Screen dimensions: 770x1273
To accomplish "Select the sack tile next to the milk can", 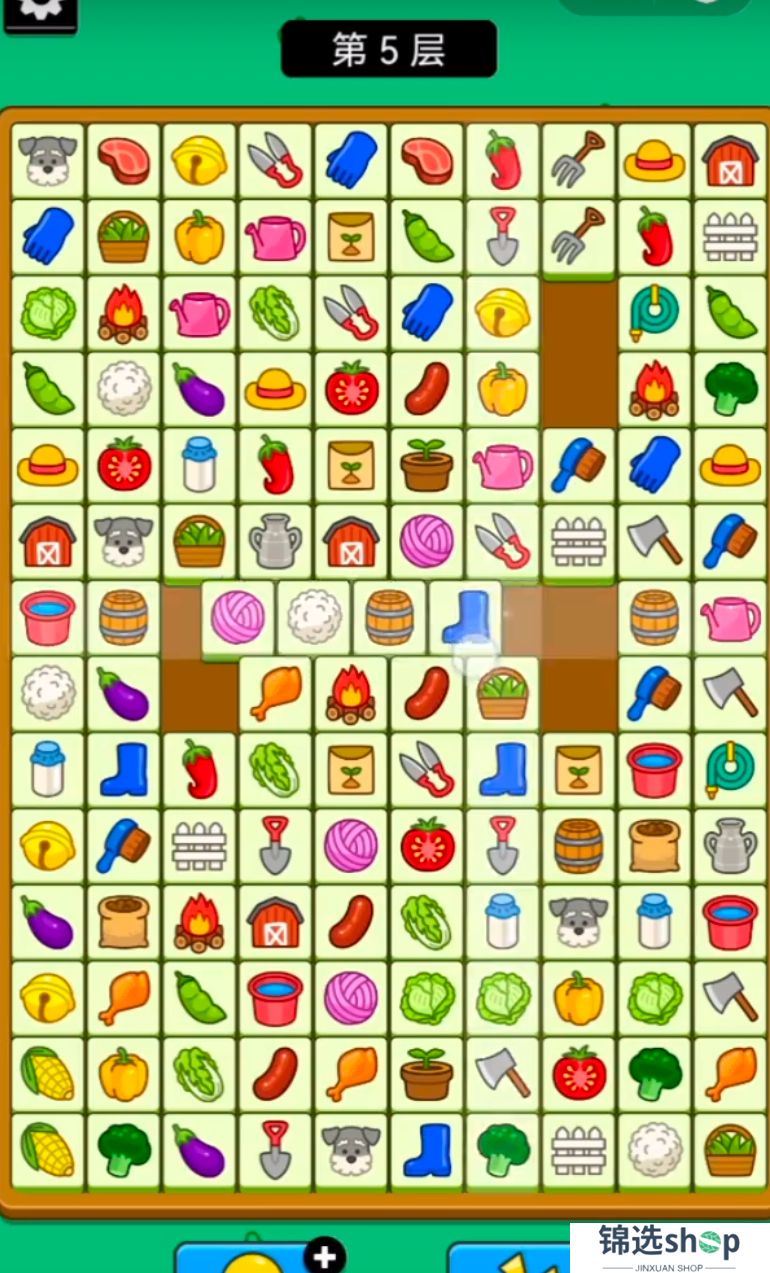I will click(x=655, y=846).
